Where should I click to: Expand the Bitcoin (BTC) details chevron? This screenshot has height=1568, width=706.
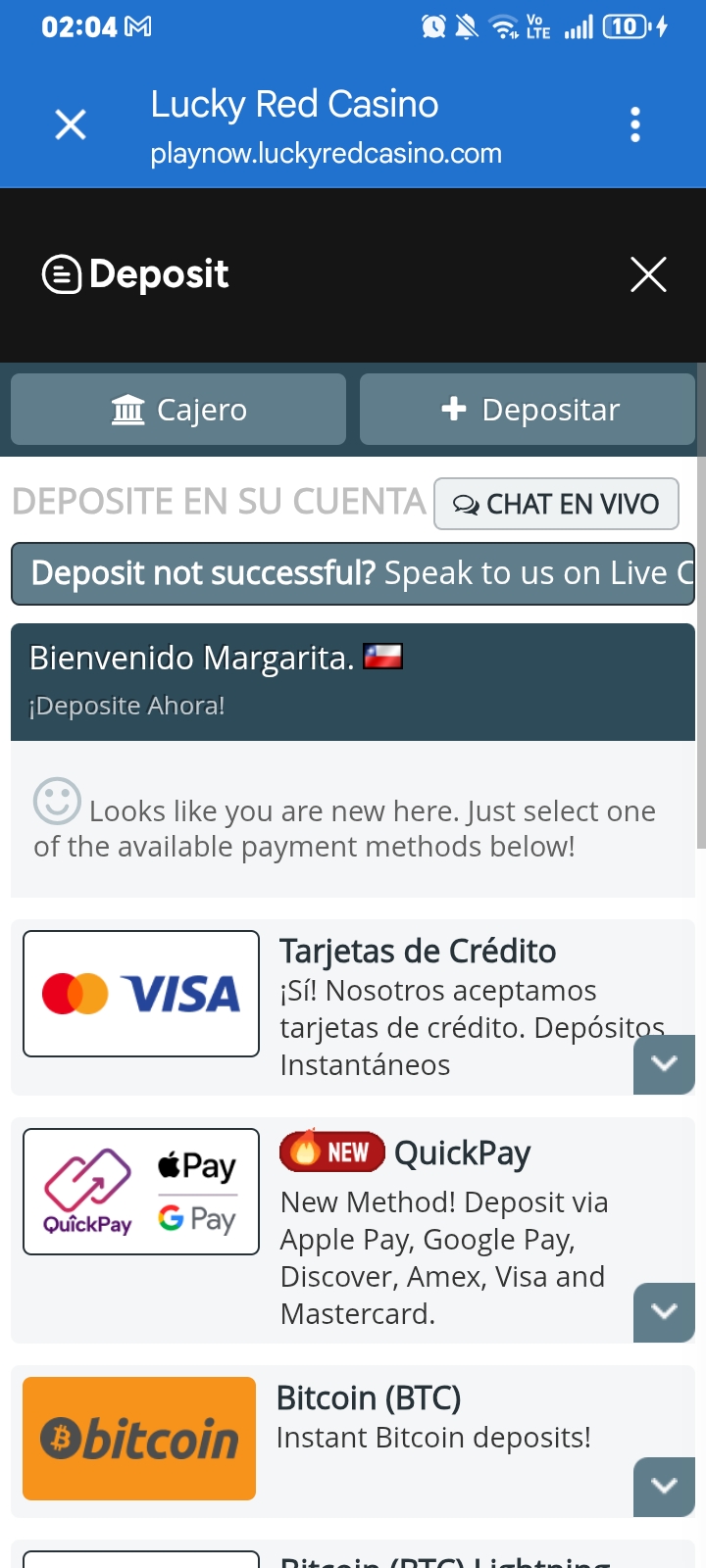coord(664,1487)
